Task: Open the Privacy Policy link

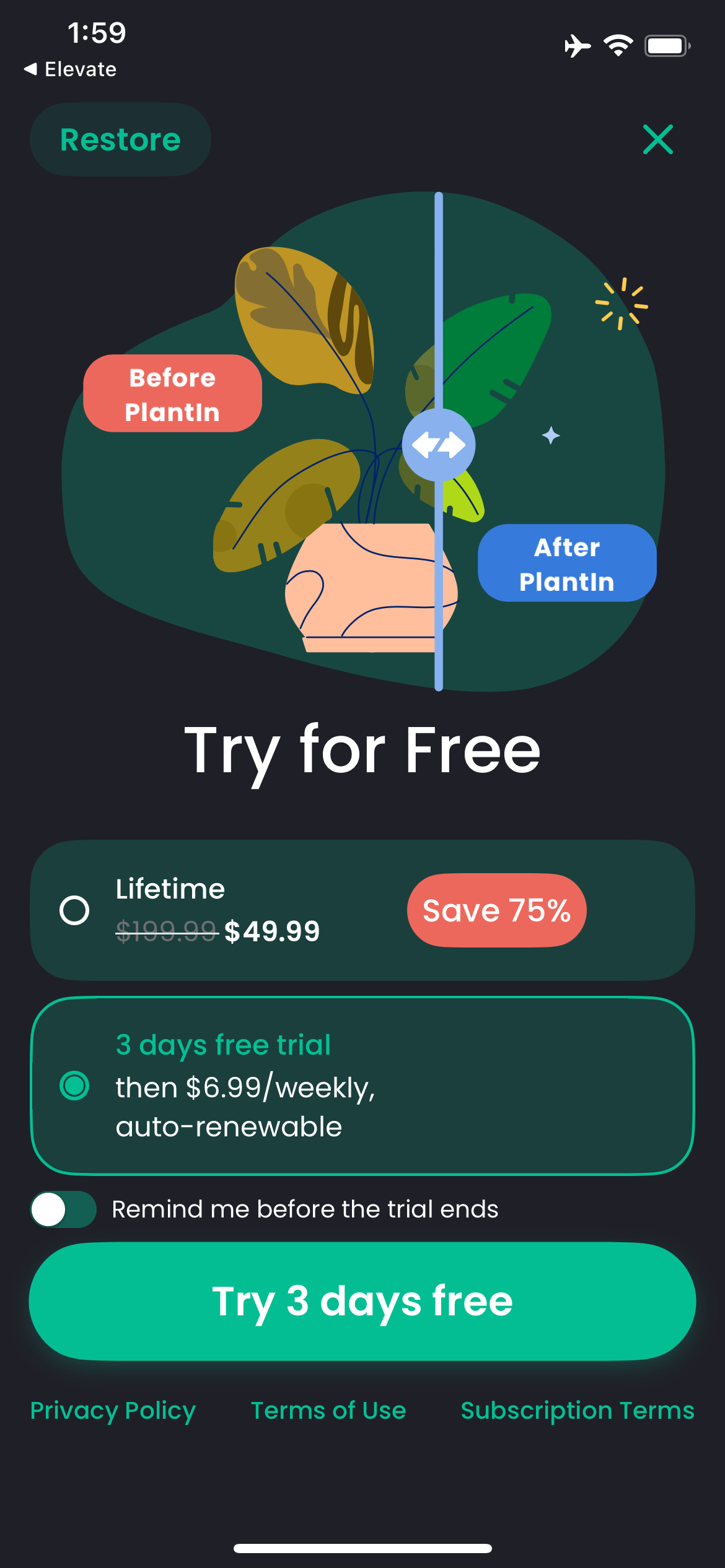Action: click(113, 1411)
